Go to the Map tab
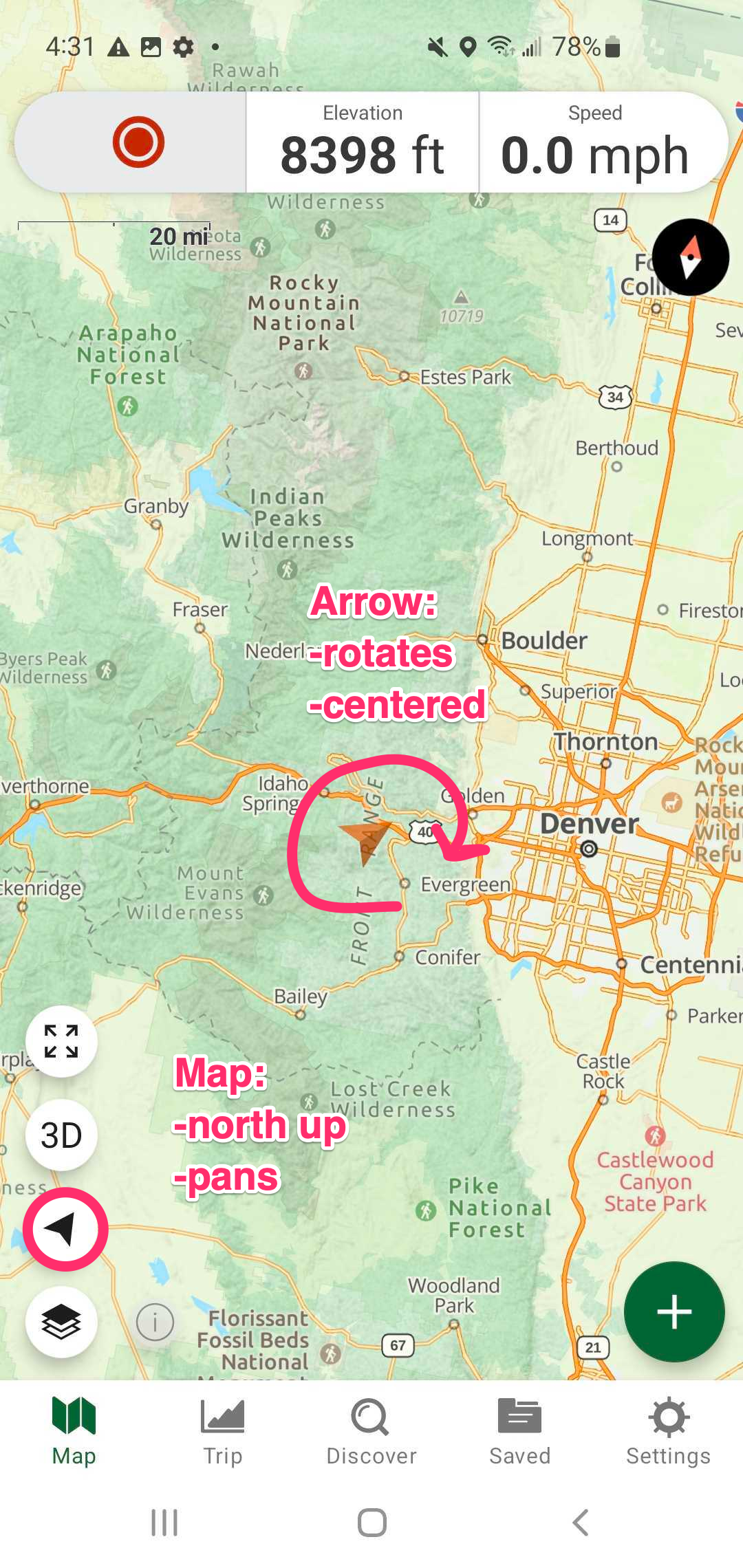This screenshot has height=1568, width=743. click(74, 1432)
